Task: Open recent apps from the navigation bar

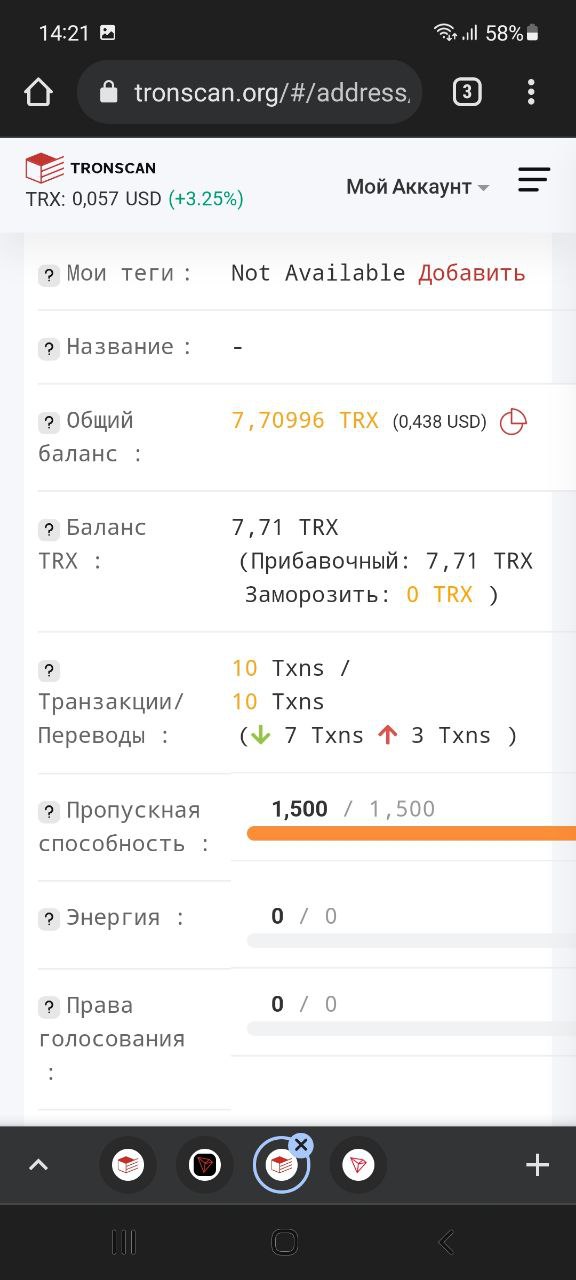Action: pos(124,1242)
